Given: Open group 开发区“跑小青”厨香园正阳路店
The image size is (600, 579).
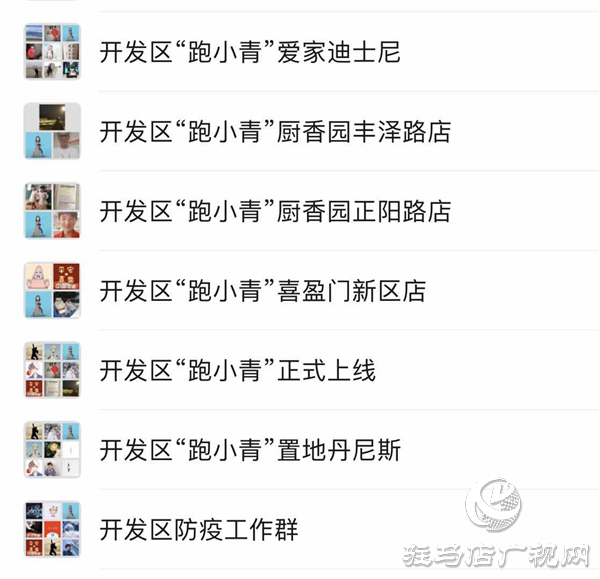Looking at the screenshot, I should [x=275, y=211].
